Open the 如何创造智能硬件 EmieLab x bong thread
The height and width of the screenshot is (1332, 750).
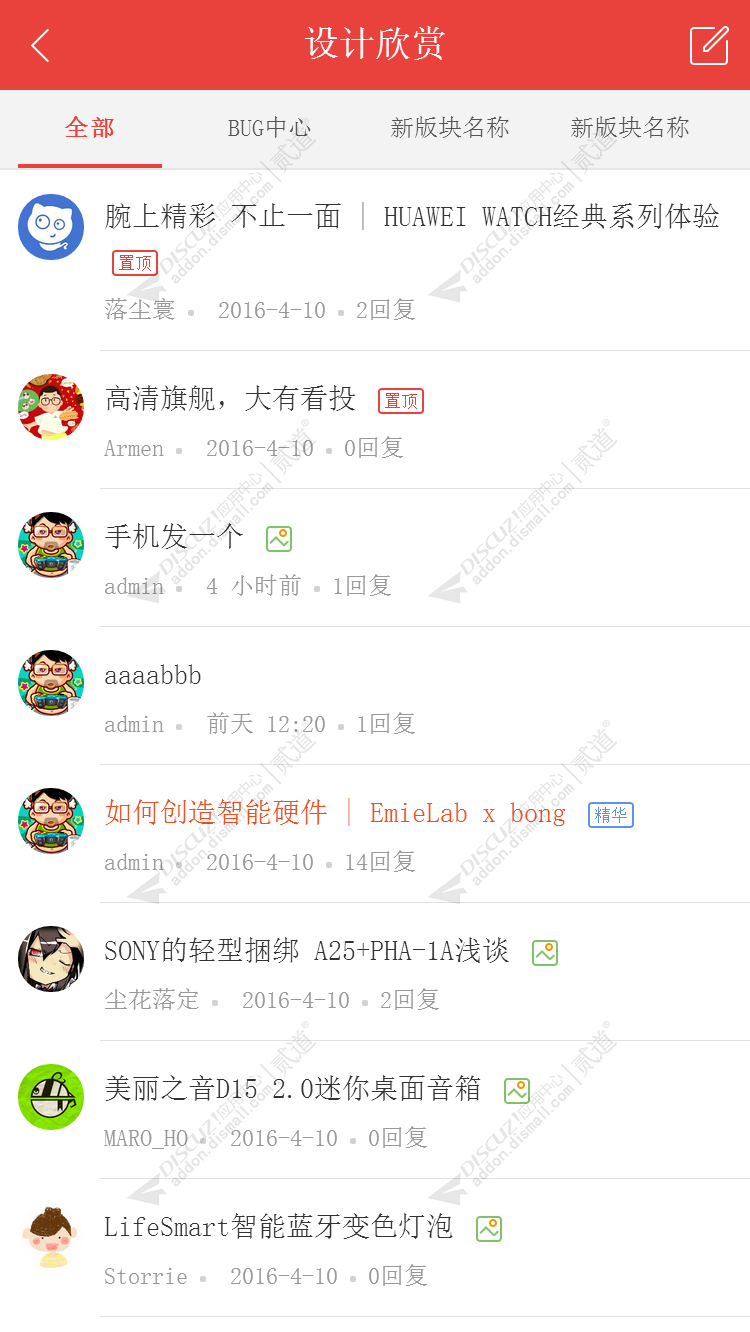click(335, 813)
